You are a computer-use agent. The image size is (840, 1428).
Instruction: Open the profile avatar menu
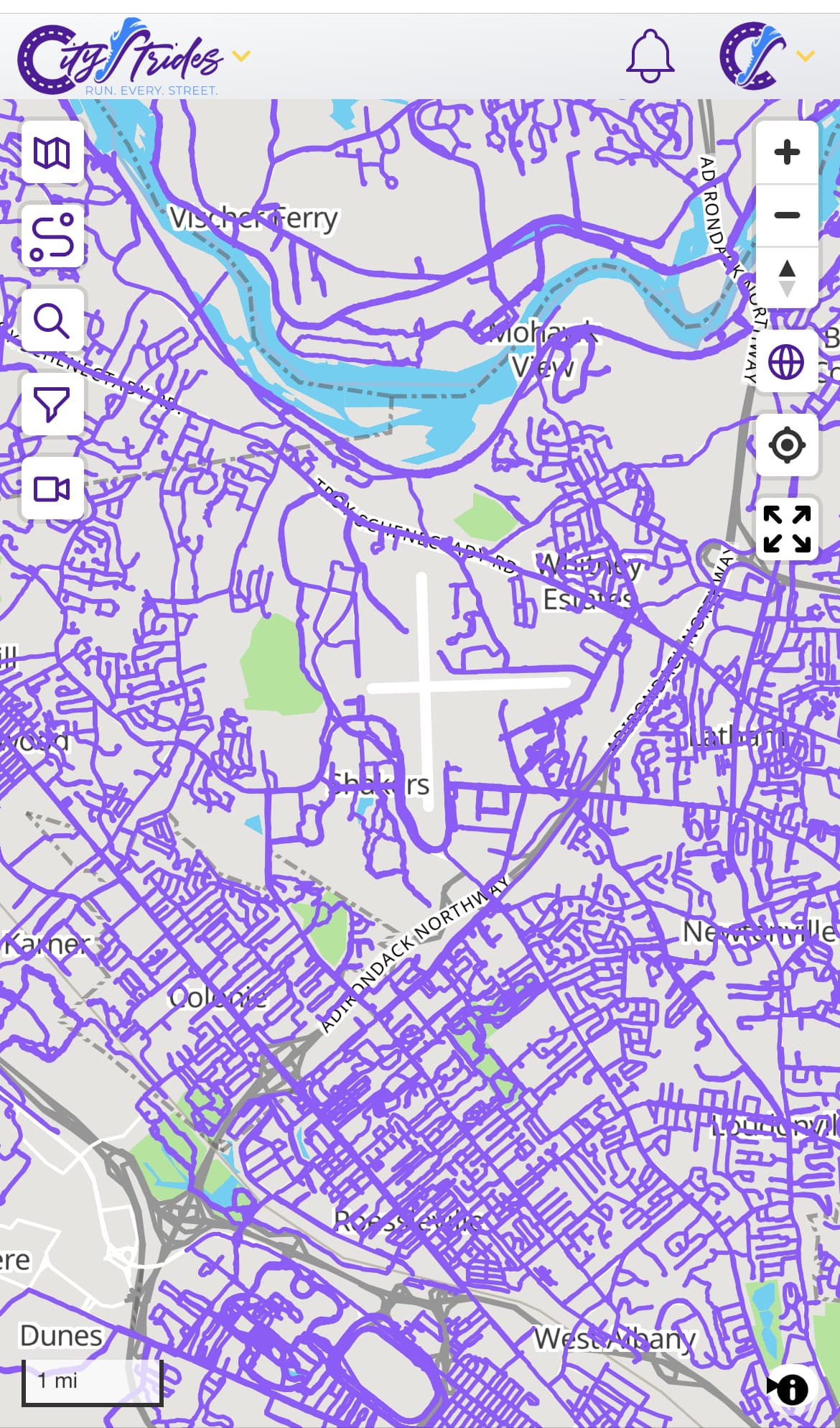pos(765,56)
